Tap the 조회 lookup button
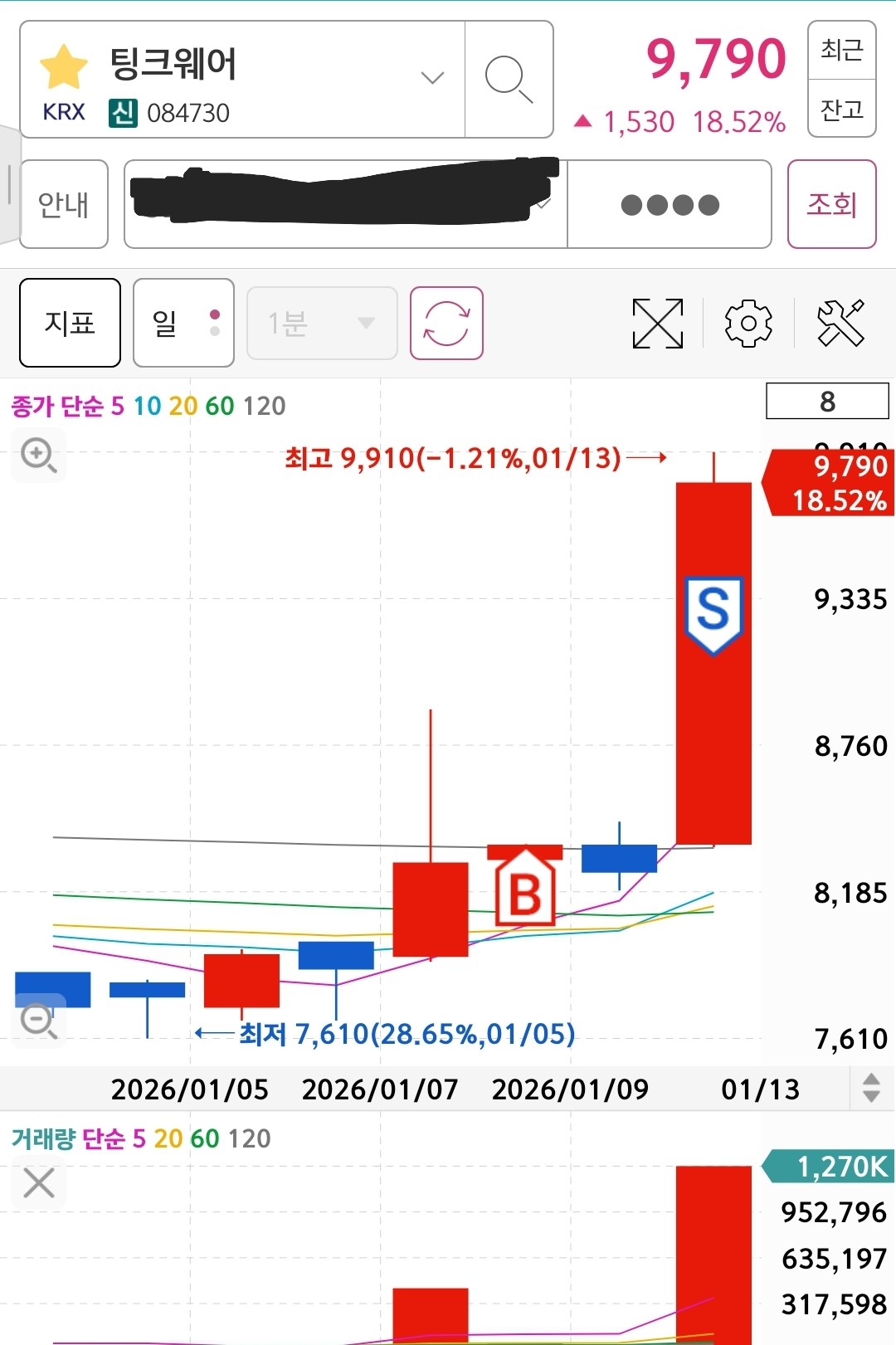Image resolution: width=896 pixels, height=1345 pixels. pyautogui.click(x=831, y=204)
